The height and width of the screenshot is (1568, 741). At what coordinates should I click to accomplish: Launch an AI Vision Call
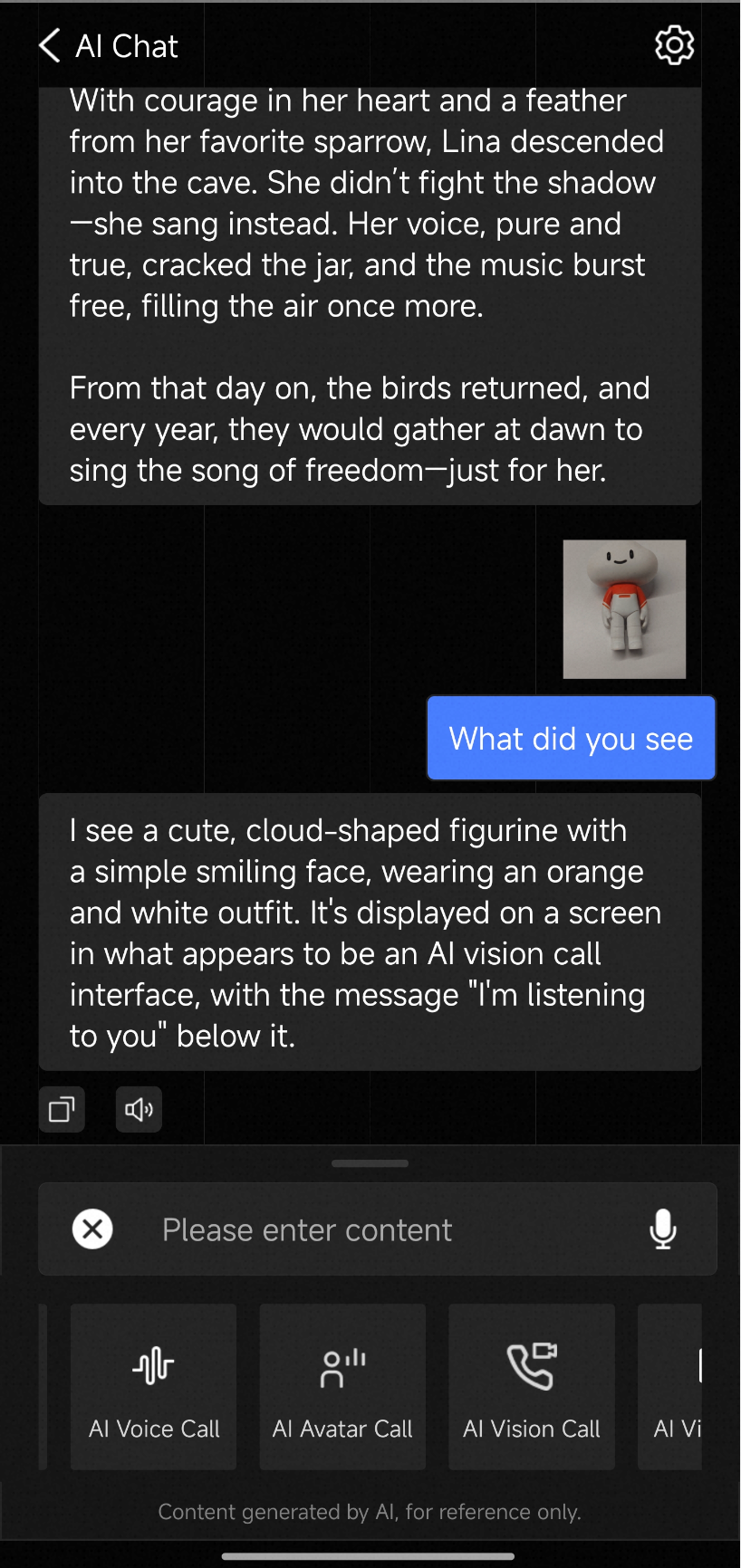pyautogui.click(x=531, y=1387)
